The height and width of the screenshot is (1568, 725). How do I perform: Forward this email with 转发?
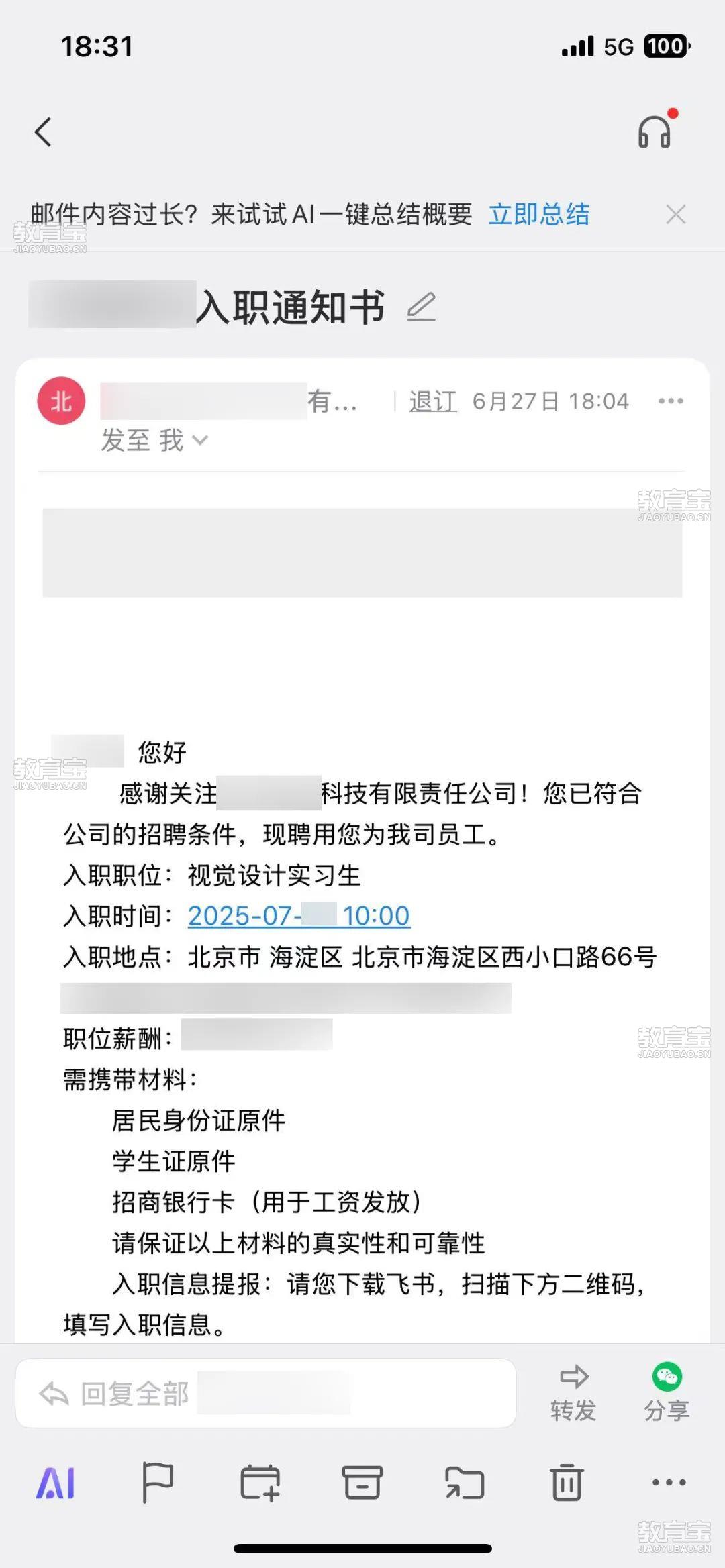573,1394
